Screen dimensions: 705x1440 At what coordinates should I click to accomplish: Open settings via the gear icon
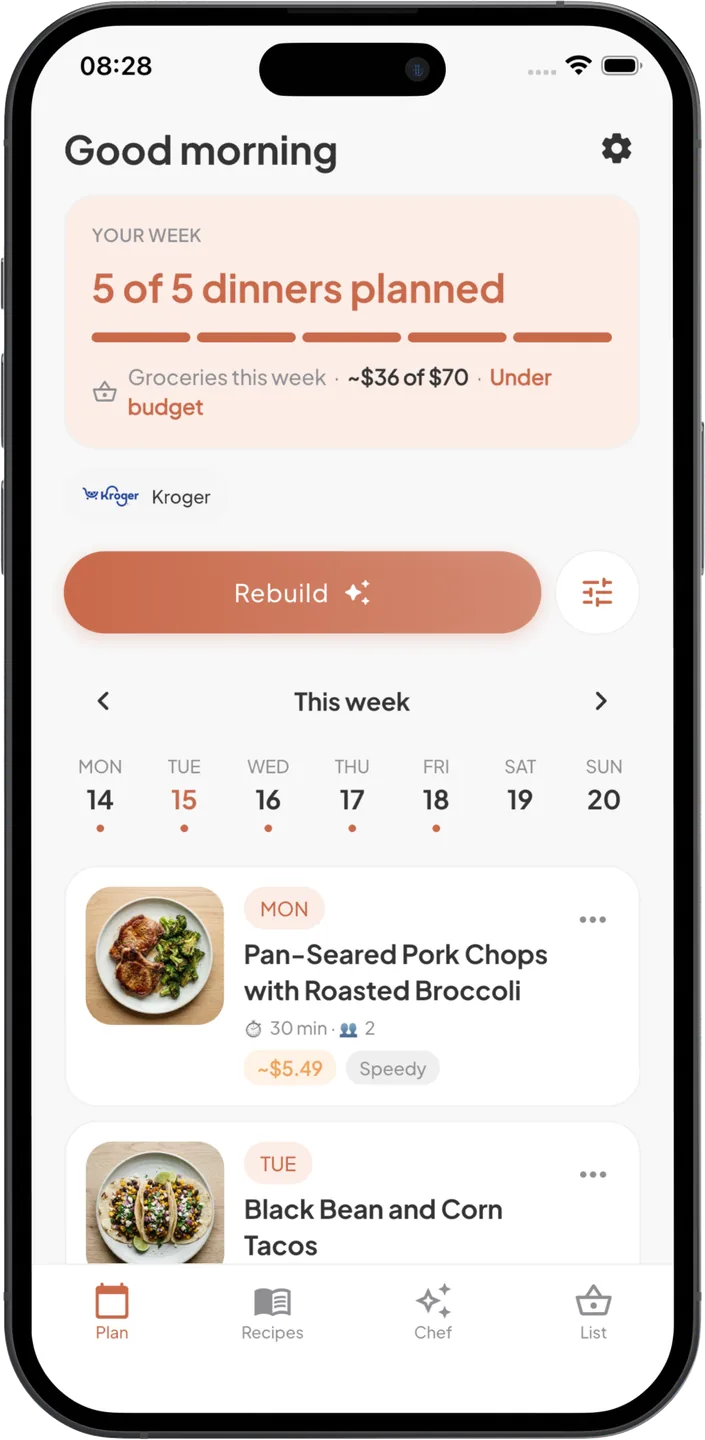point(616,149)
